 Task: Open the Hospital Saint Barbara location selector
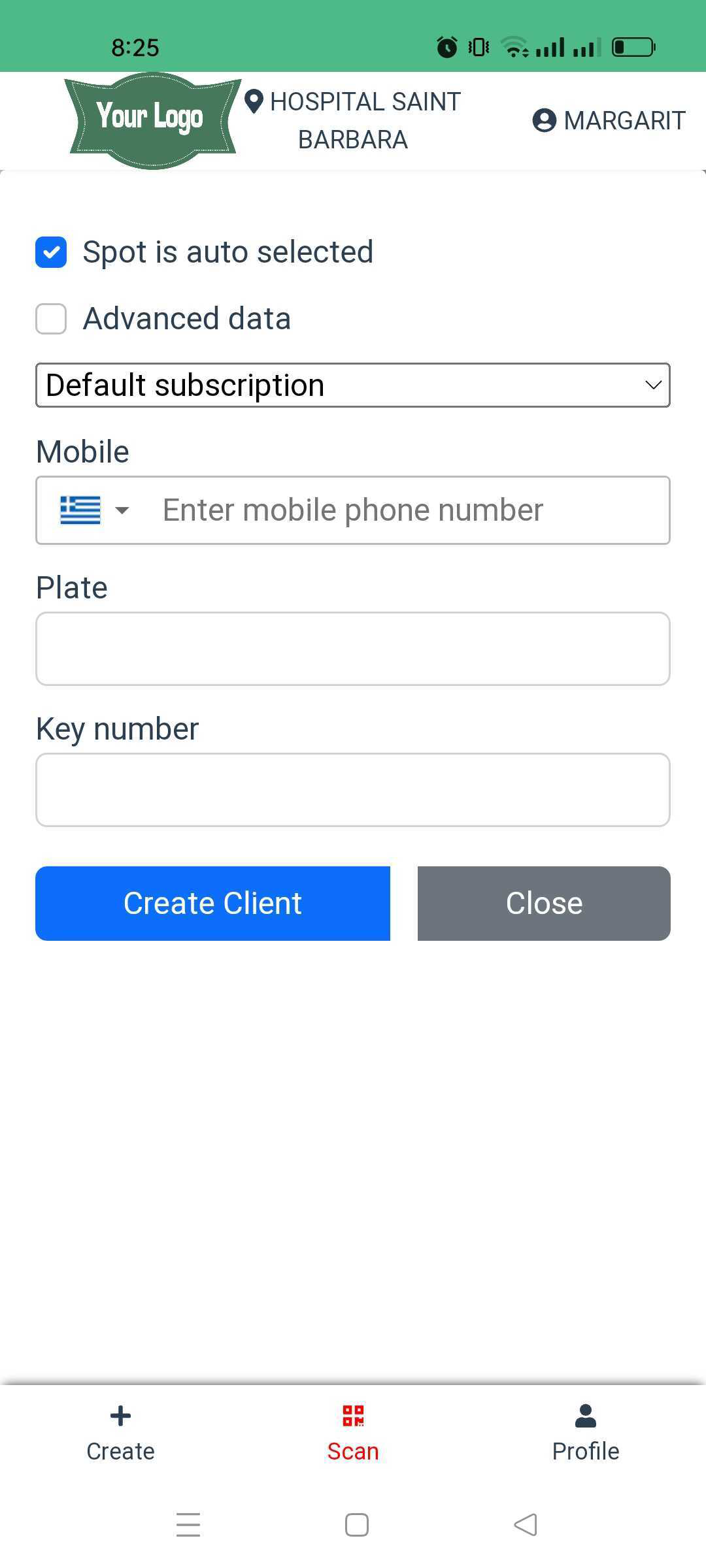click(x=353, y=120)
